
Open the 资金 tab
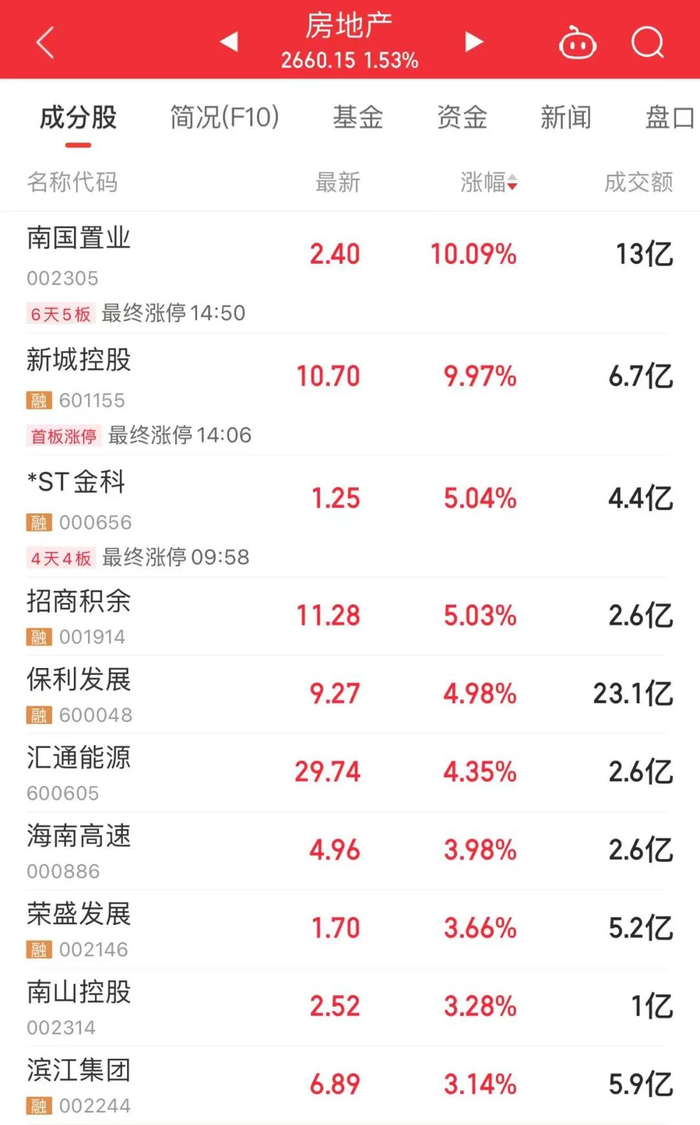click(462, 118)
